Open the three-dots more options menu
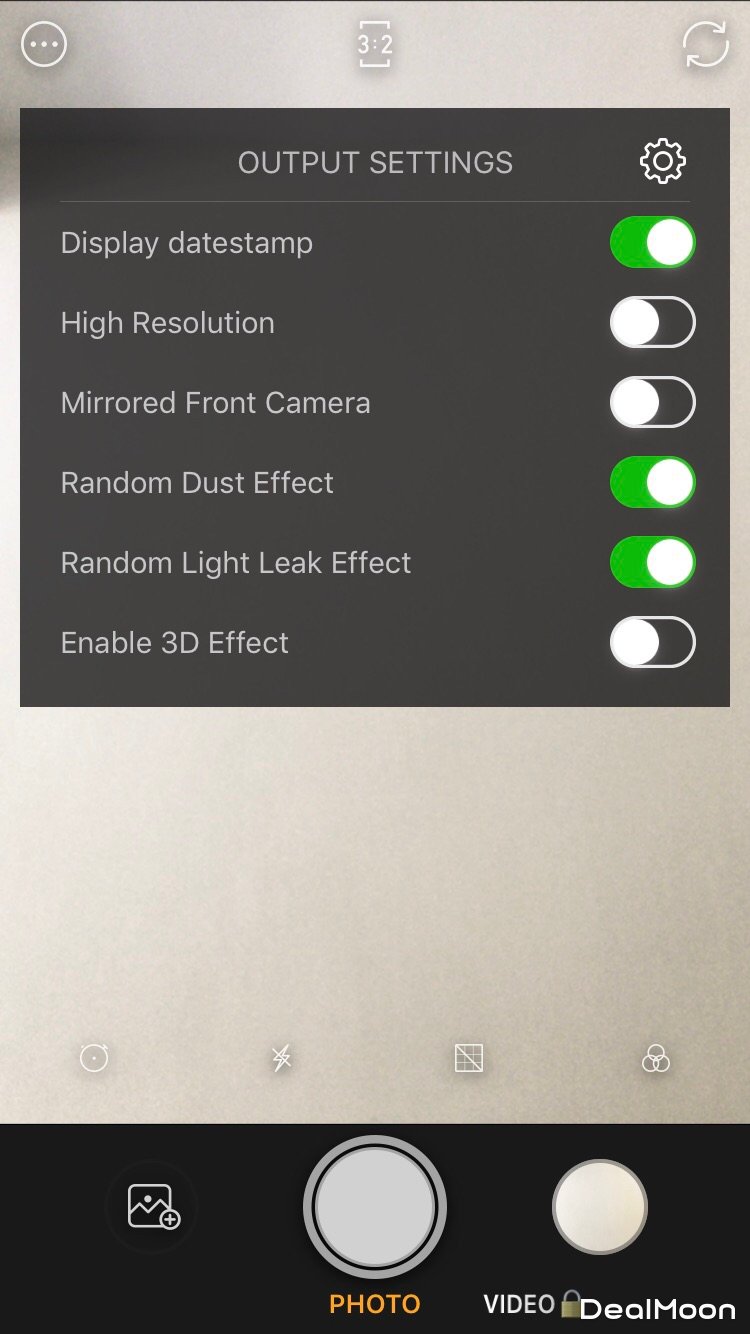Screen dimensions: 750x1334 pos(44,45)
